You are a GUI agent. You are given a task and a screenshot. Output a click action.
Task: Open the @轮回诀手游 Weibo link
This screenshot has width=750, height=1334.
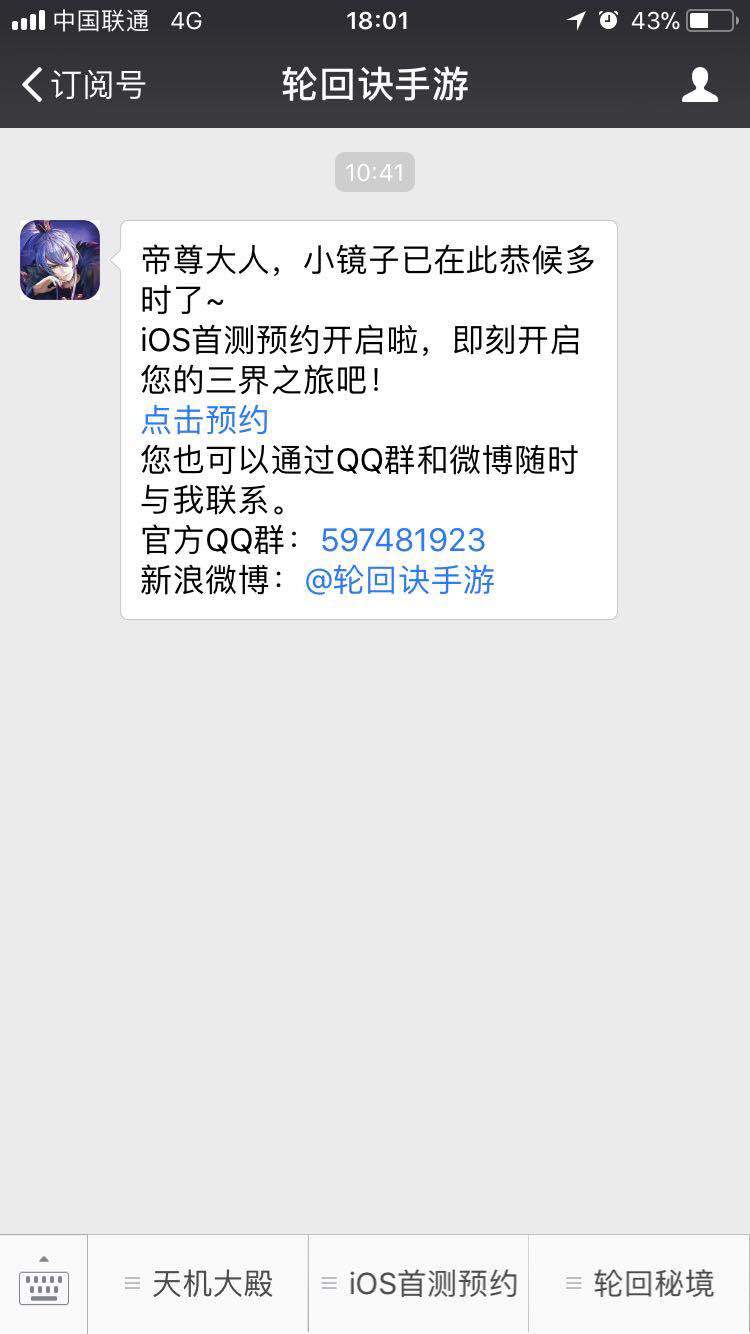click(x=399, y=580)
